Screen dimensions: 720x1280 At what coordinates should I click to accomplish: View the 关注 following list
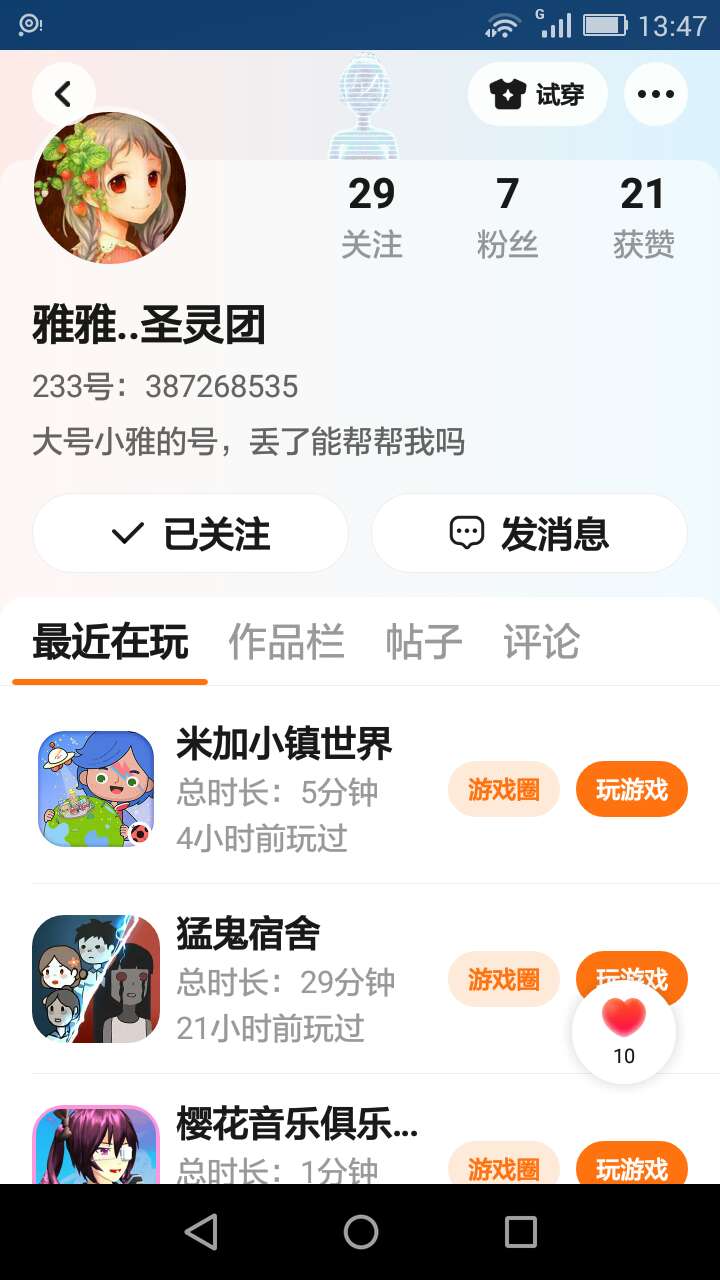point(372,217)
